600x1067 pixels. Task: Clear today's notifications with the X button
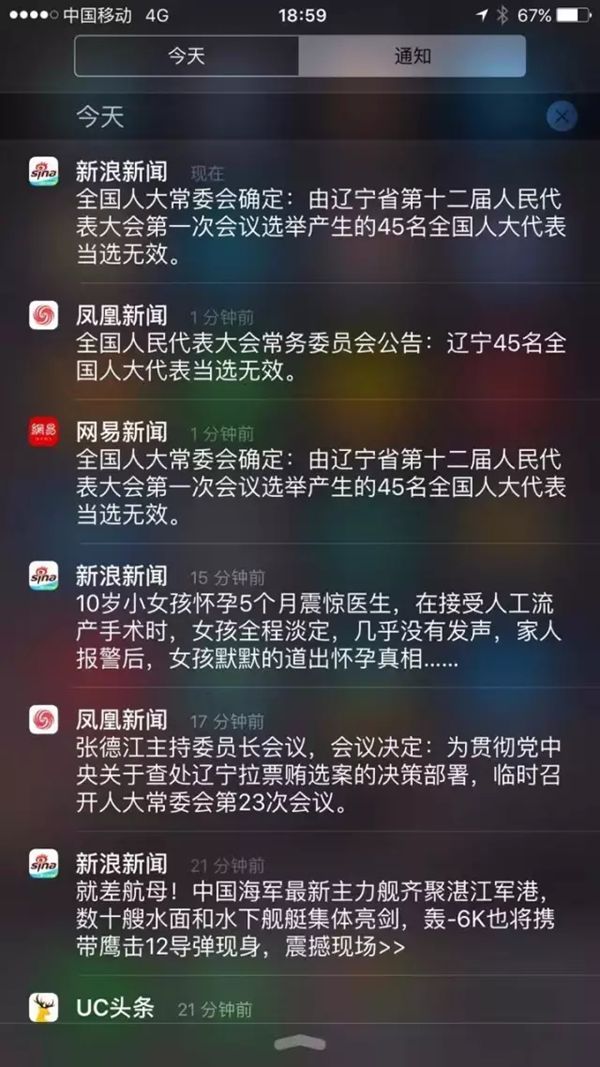562,116
